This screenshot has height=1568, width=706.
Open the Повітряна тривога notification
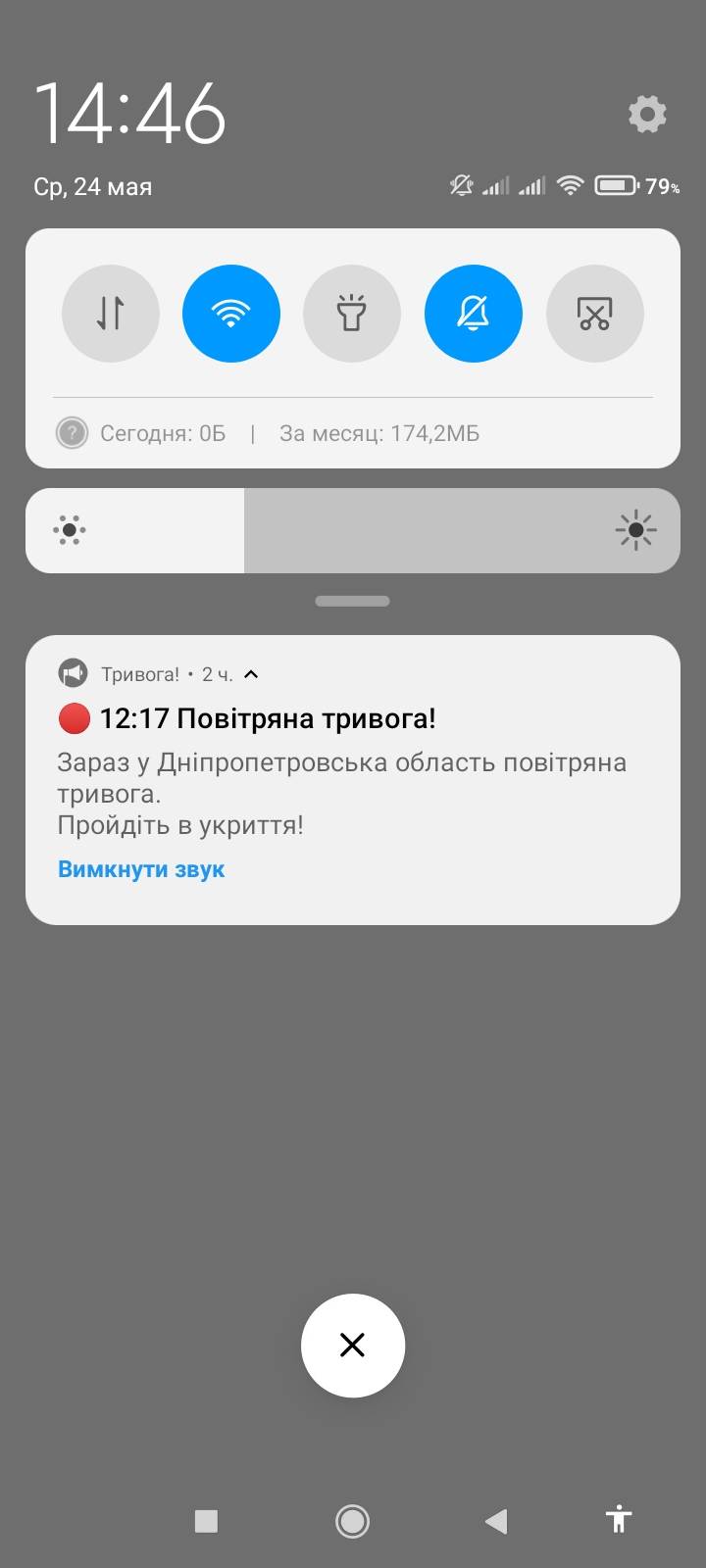click(x=353, y=764)
